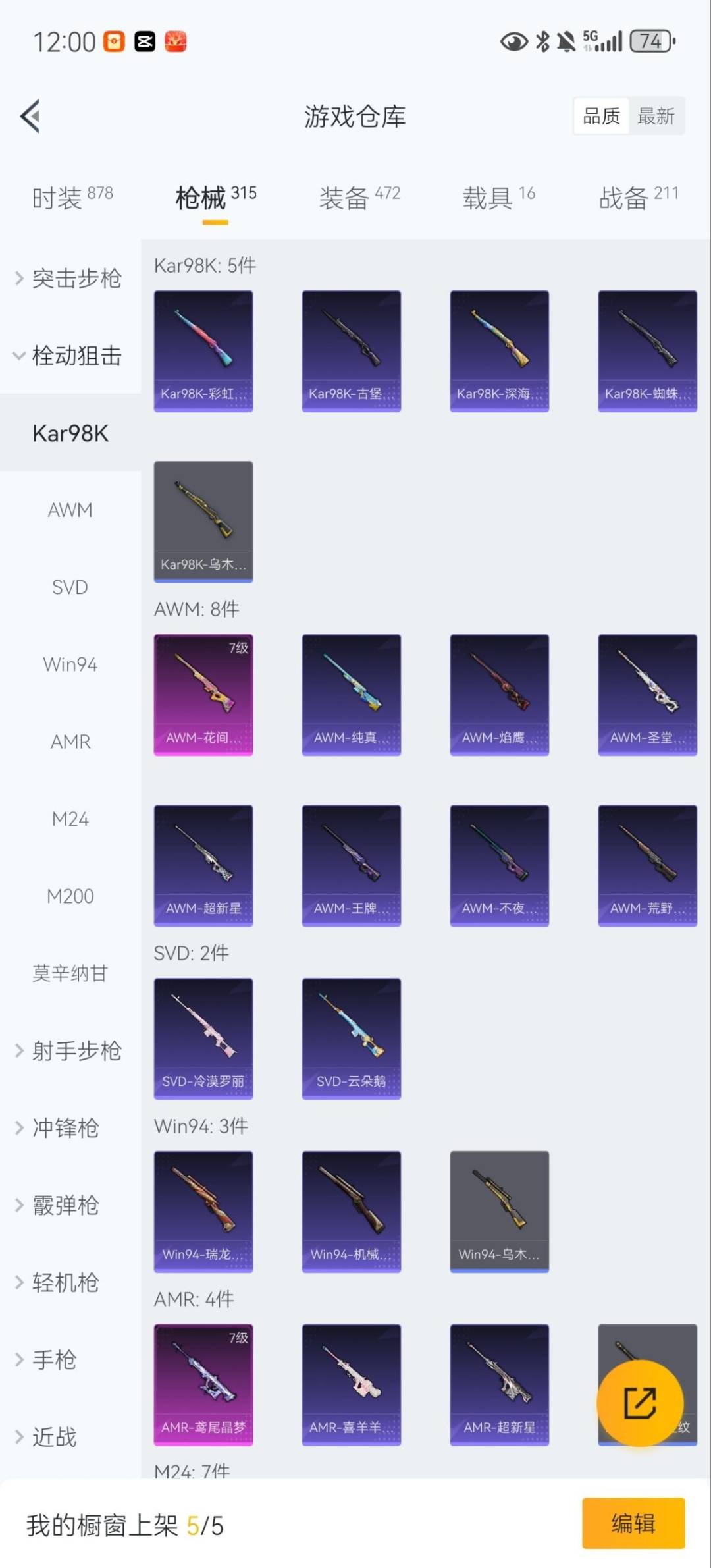711x1568 pixels.
Task: Tap the back arrow to exit the warehouse
Action: click(30, 116)
